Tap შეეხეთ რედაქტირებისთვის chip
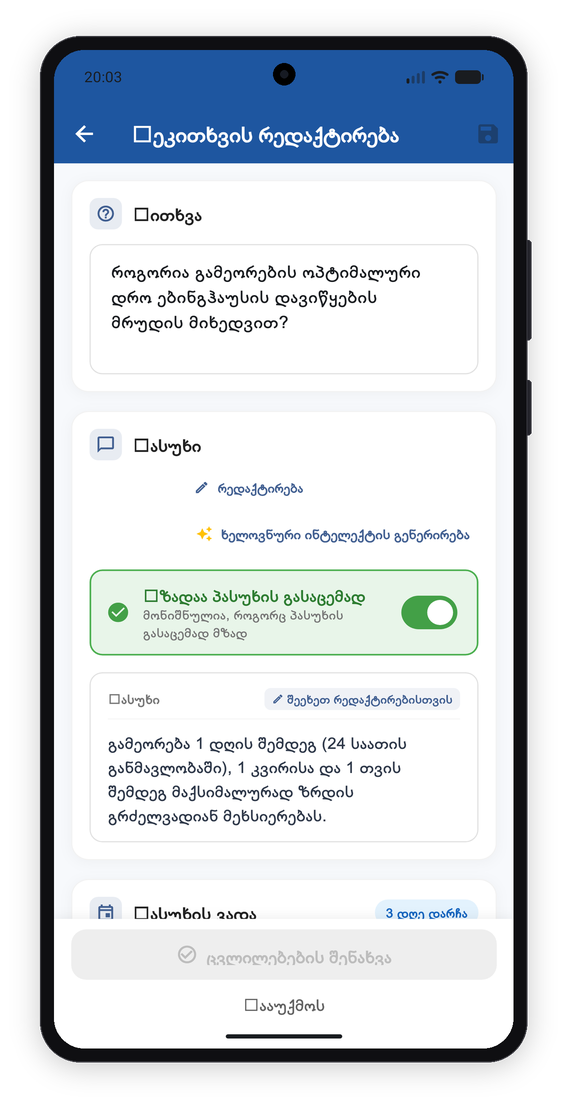Image resolution: width=568 pixels, height=1107 pixels. tap(362, 700)
